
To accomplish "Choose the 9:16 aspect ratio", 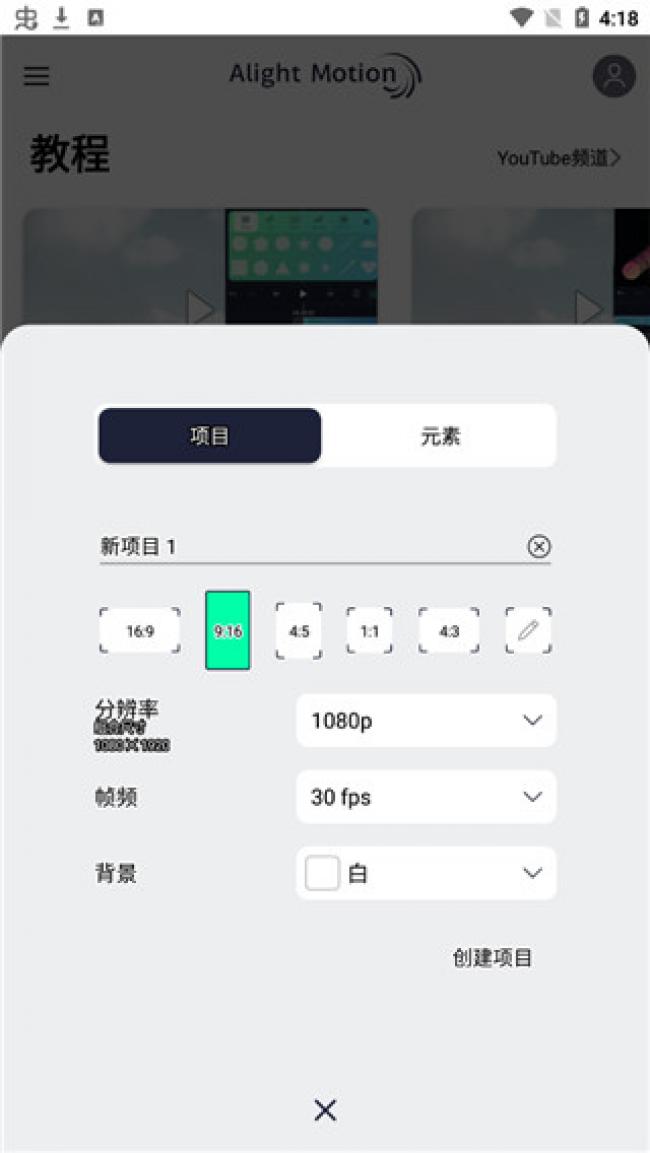I will click(228, 631).
